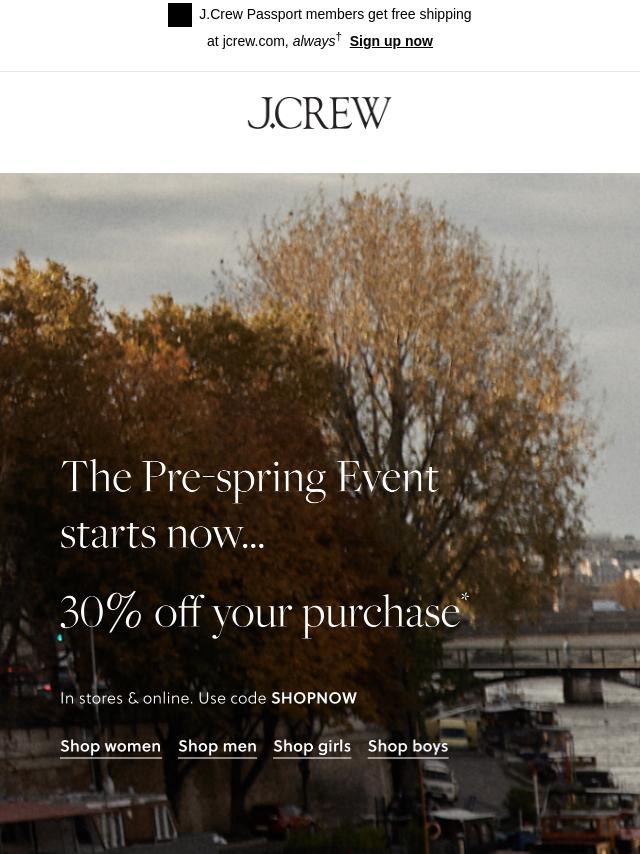Go to Shop boys
640x854 pixels.
407,746
